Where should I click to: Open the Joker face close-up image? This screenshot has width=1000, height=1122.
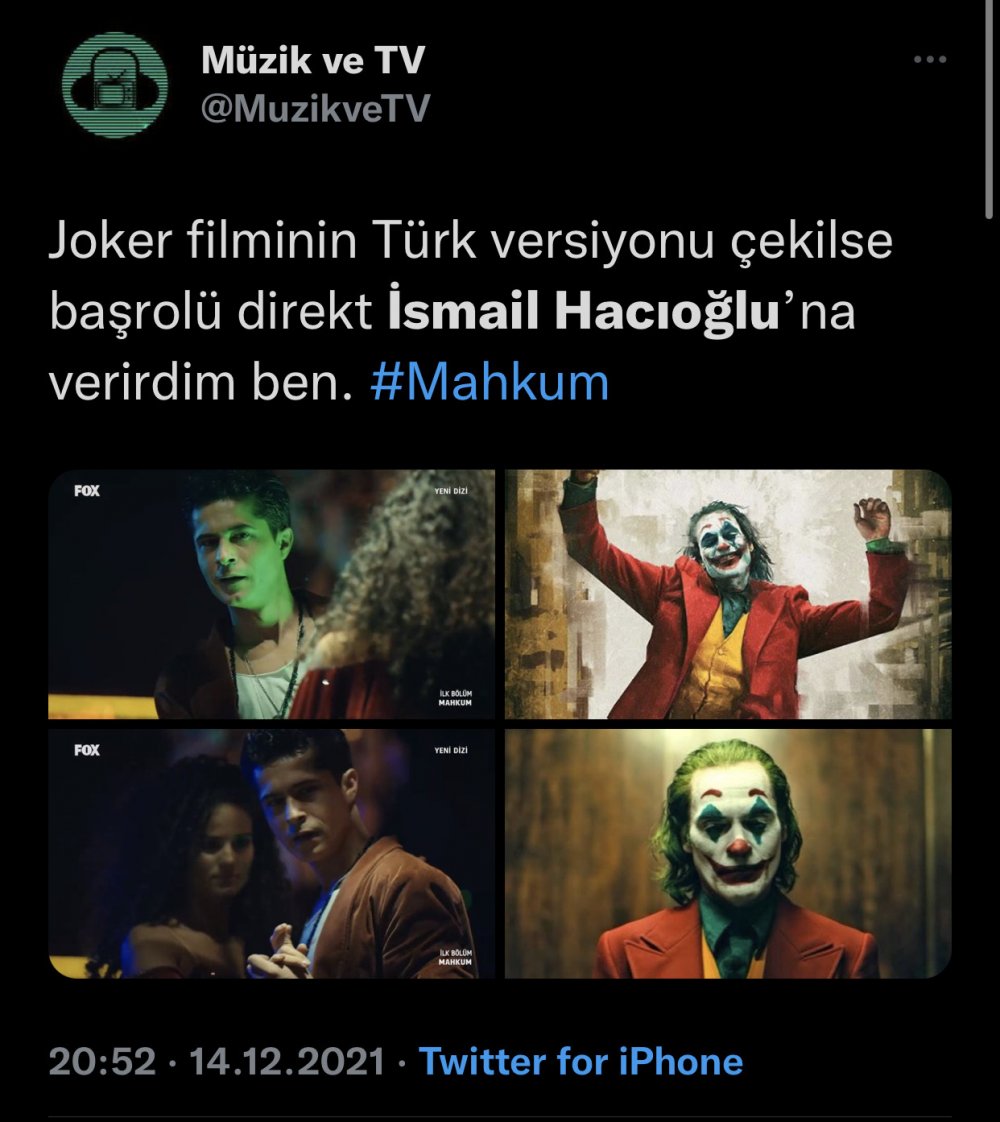point(727,853)
